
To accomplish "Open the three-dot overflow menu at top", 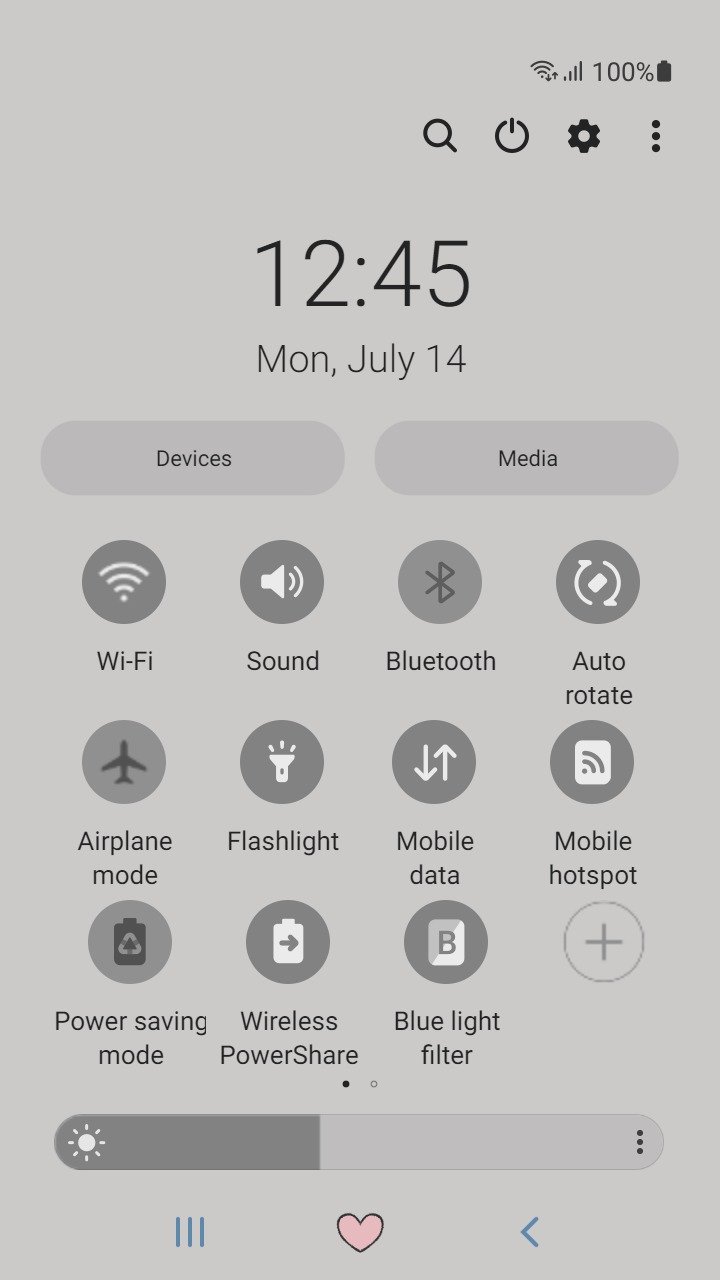I will coord(655,135).
